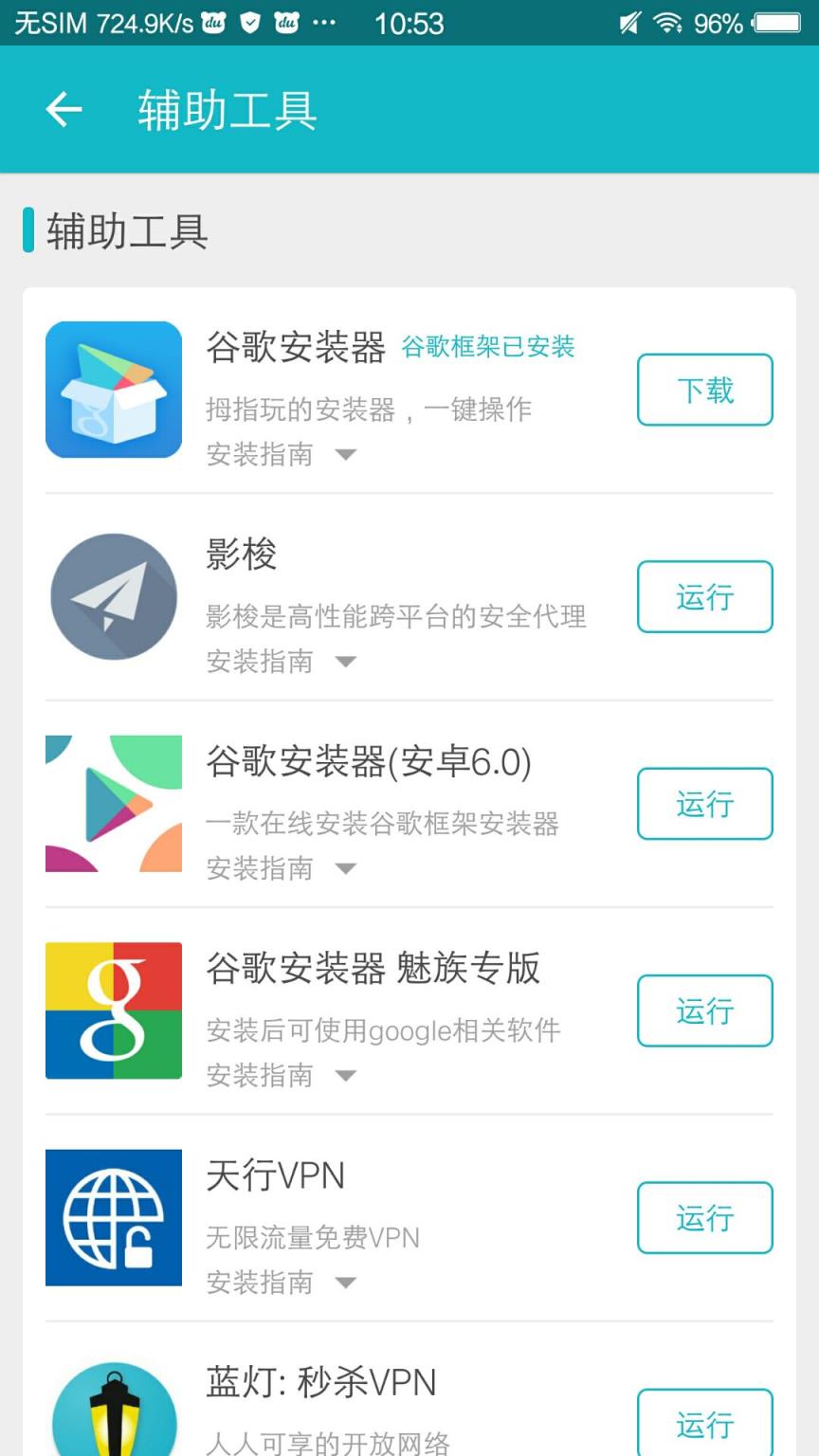Tap the 影梭 paper plane icon
The width and height of the screenshot is (819, 1456).
tap(113, 596)
